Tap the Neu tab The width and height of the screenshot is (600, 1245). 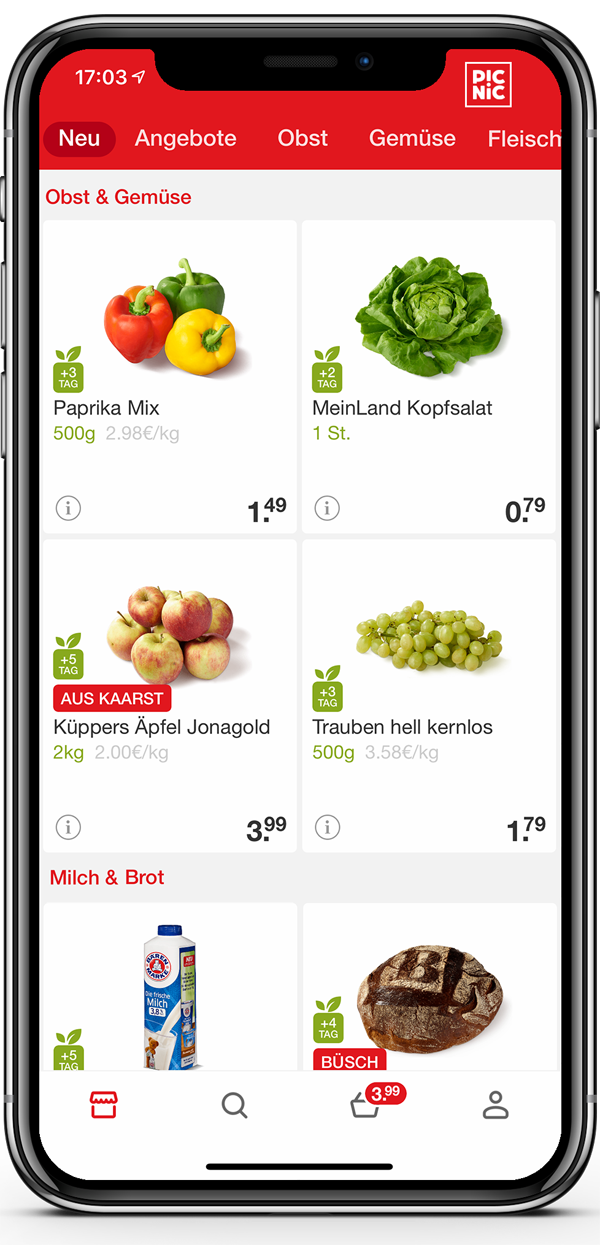[x=79, y=139]
